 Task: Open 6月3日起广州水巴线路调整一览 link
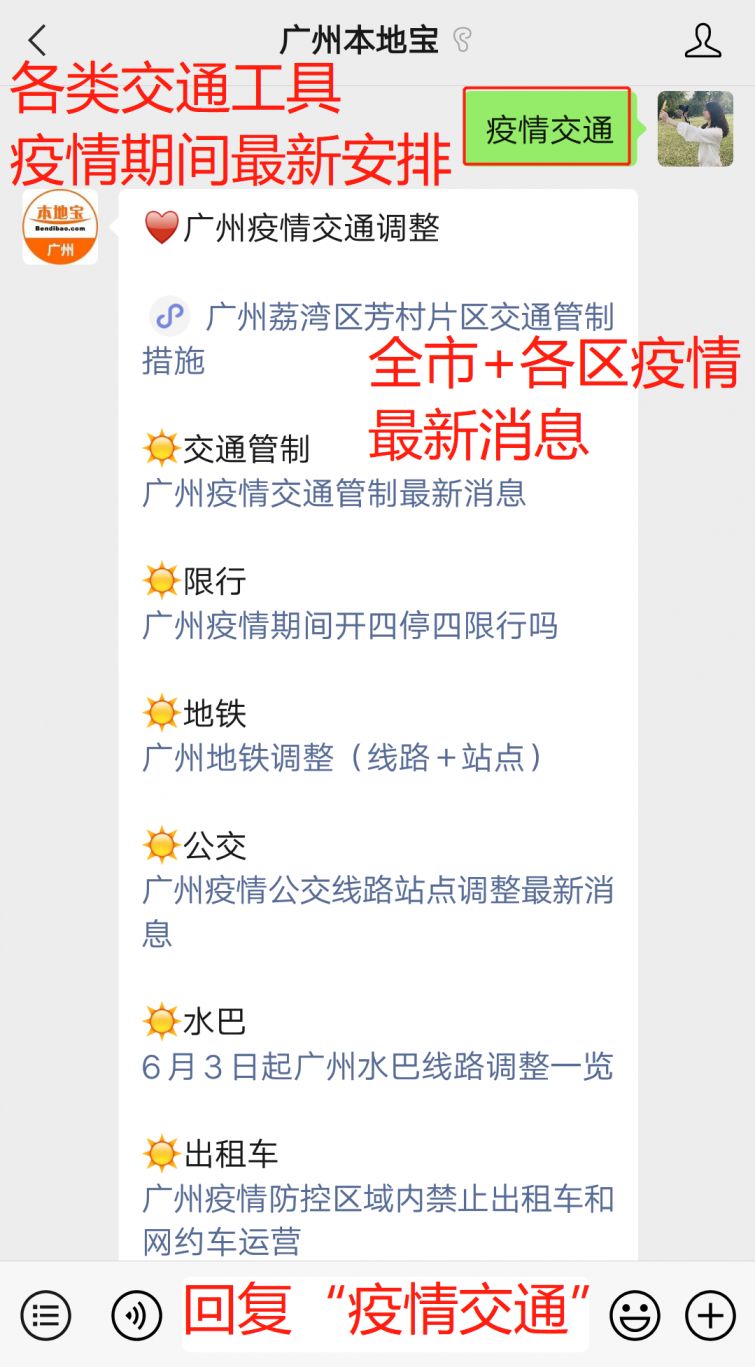[x=377, y=1066]
